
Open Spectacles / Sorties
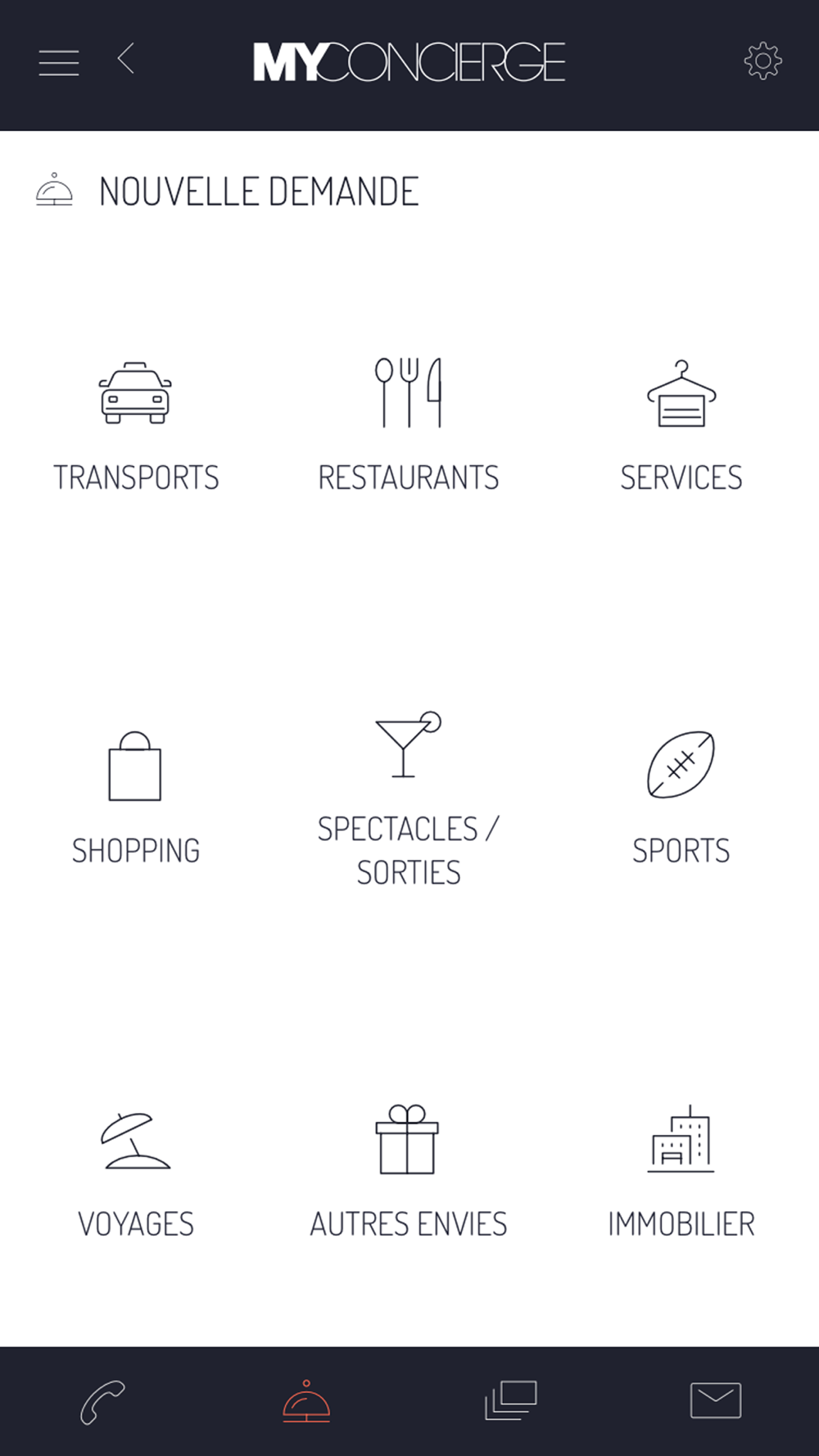pos(409,800)
